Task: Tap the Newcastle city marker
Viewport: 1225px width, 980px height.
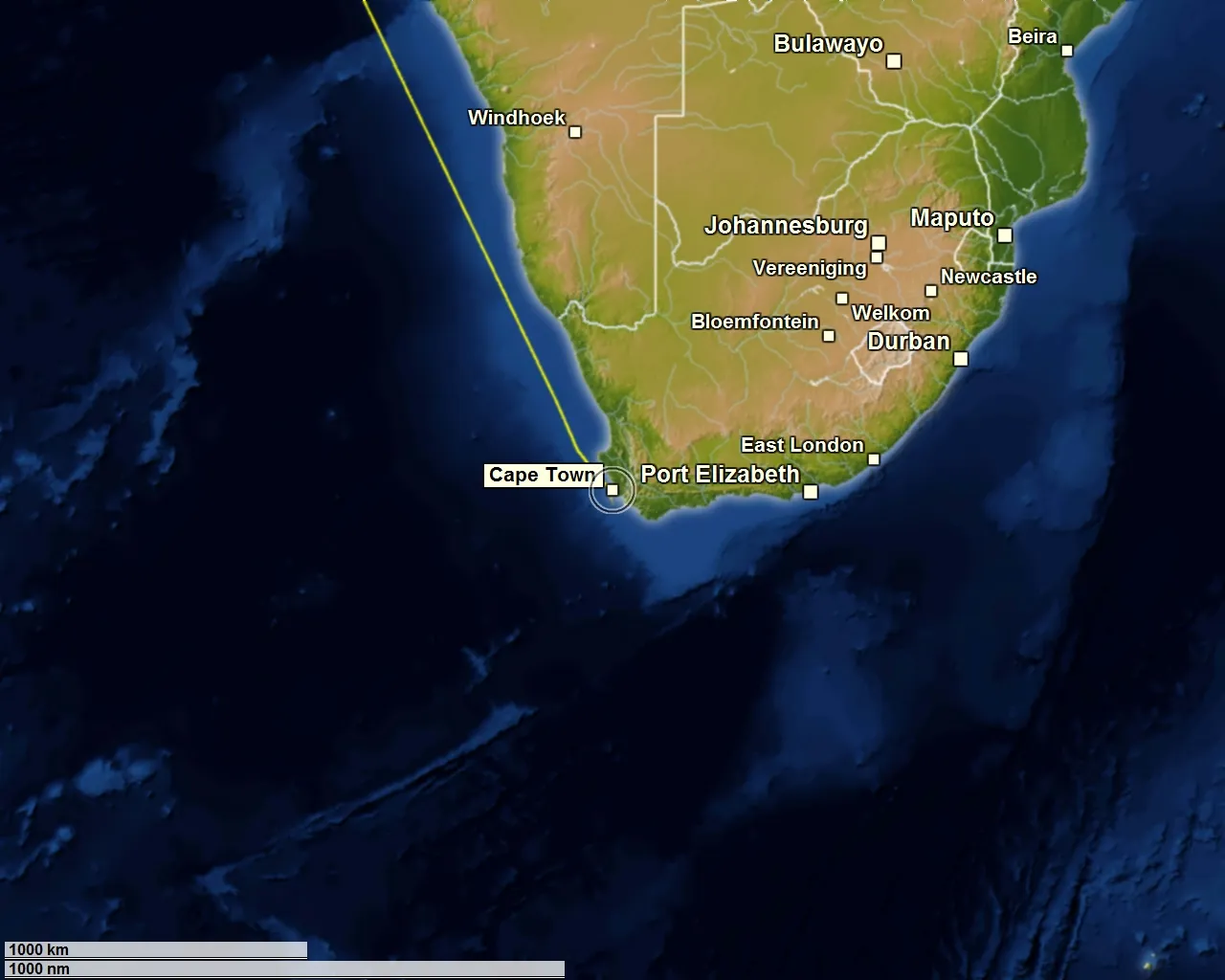Action: (931, 291)
